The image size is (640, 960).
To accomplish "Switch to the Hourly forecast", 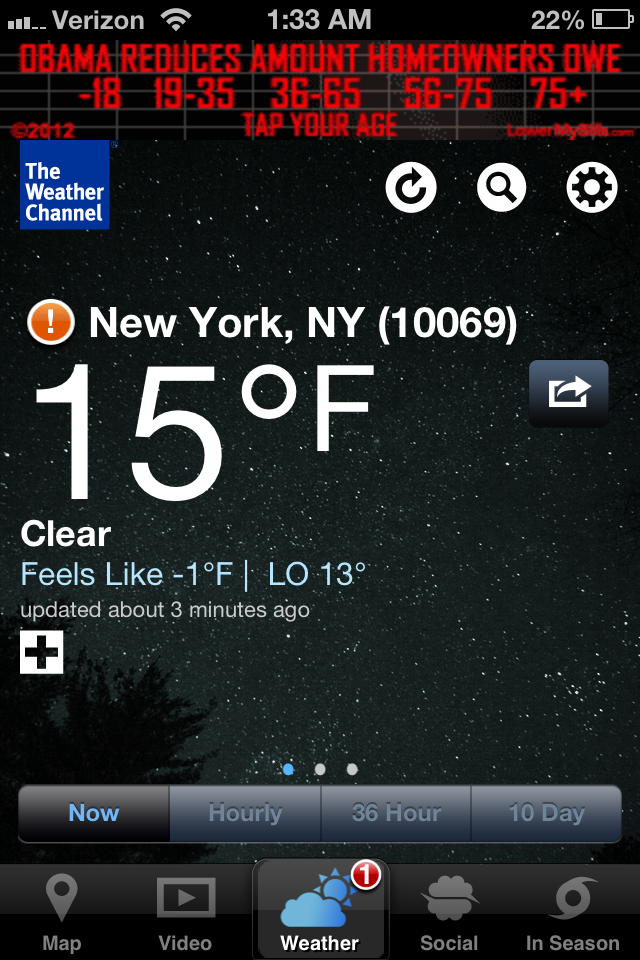I will click(x=245, y=813).
